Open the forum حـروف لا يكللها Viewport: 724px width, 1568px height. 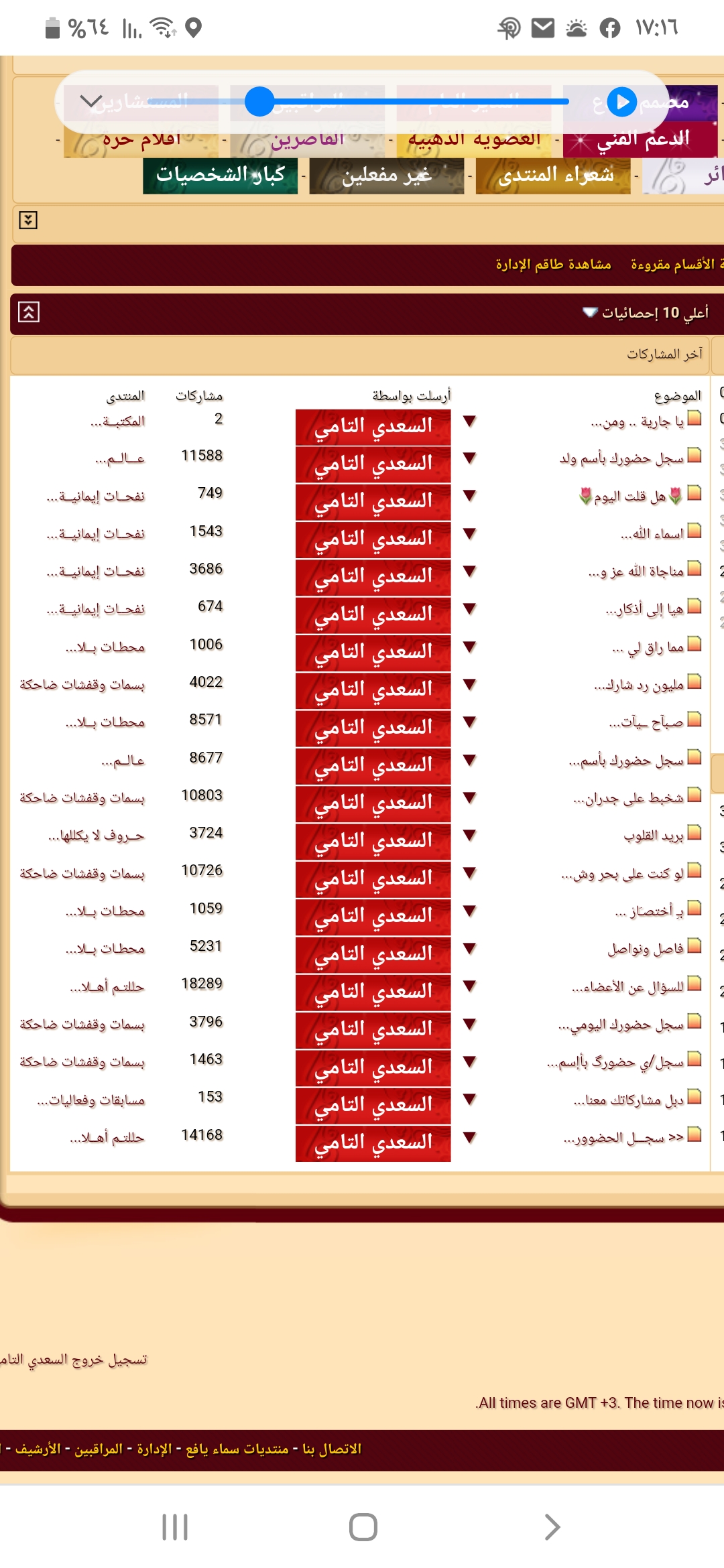point(97,836)
